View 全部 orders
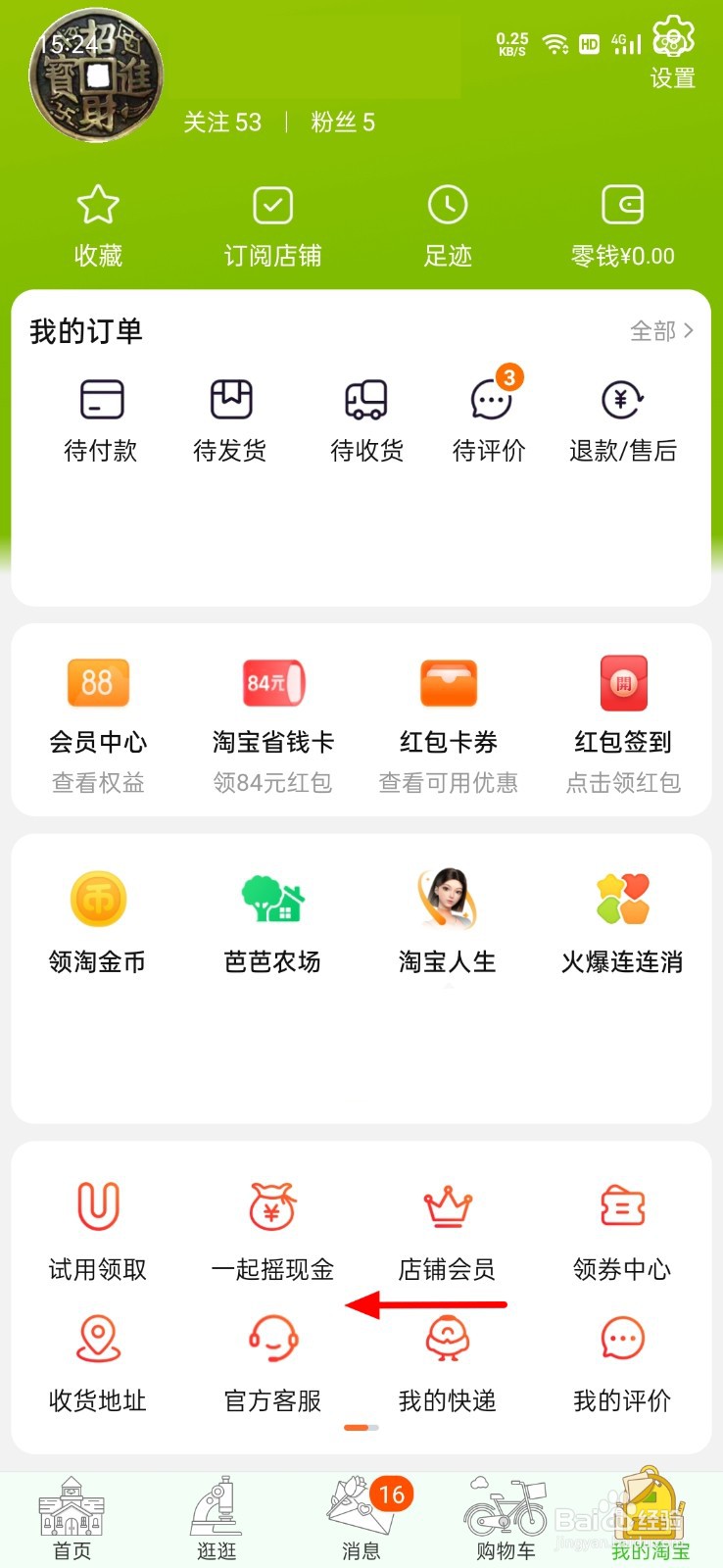The width and height of the screenshot is (723, 1568). tap(661, 331)
